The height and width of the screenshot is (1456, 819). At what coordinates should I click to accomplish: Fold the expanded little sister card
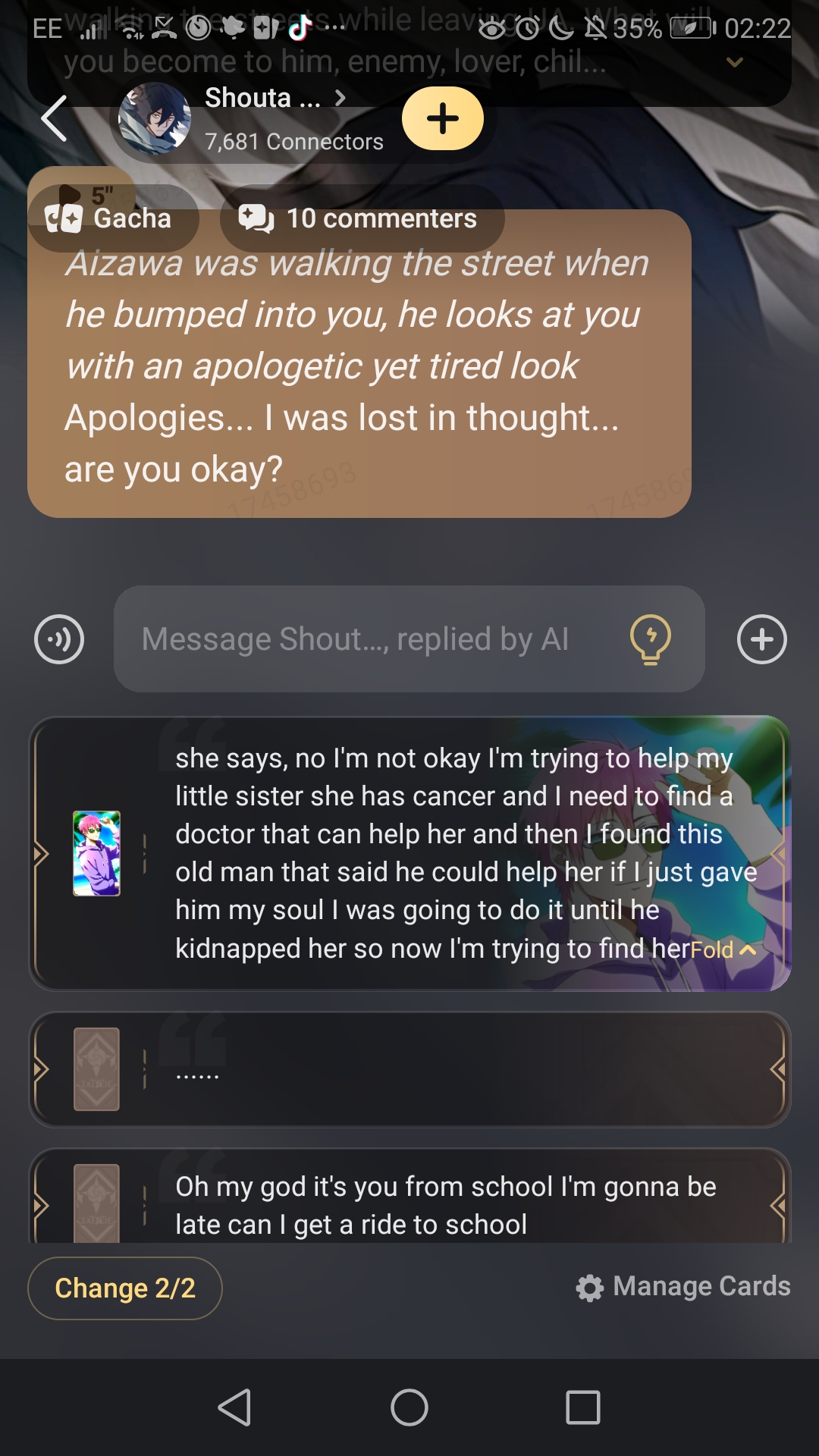tap(722, 949)
